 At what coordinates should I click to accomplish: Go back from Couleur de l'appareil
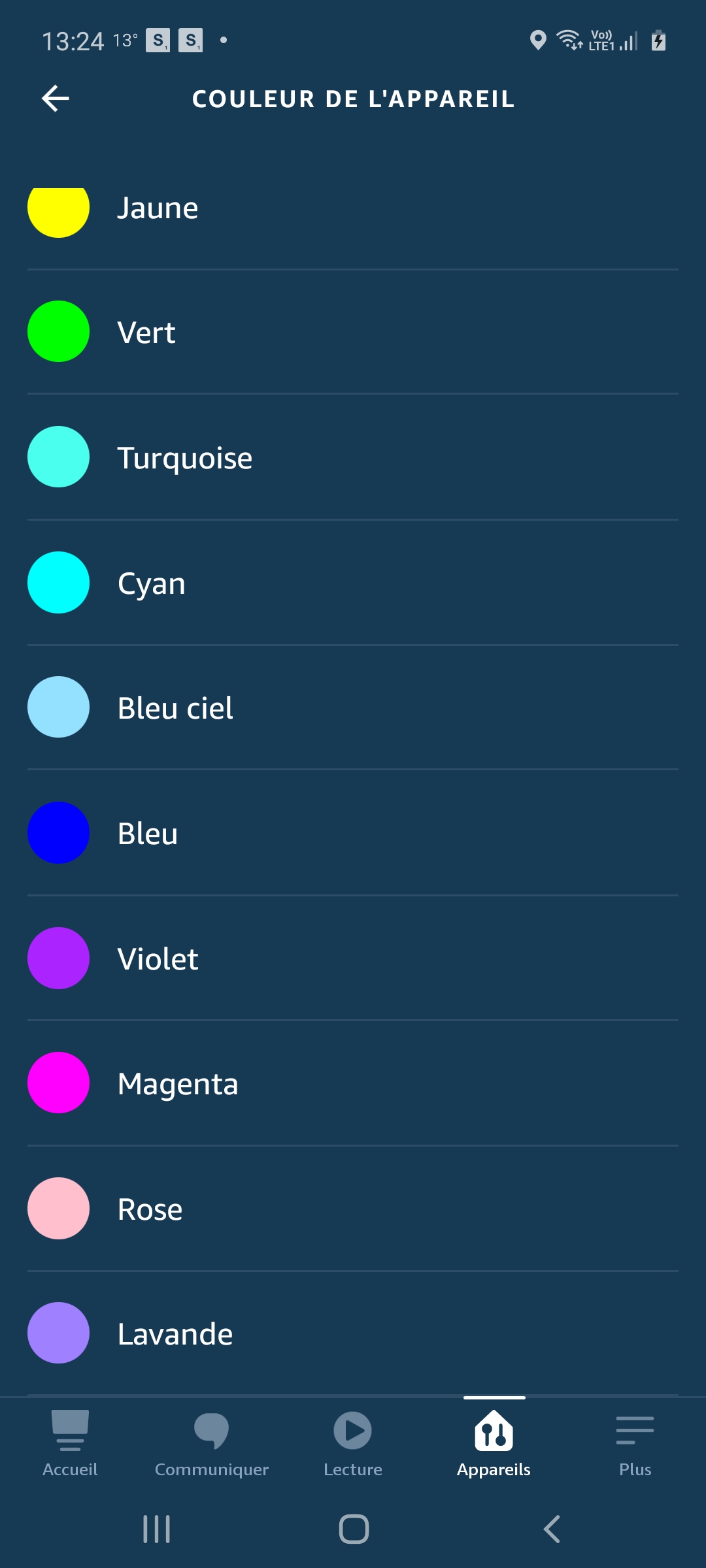(56, 99)
